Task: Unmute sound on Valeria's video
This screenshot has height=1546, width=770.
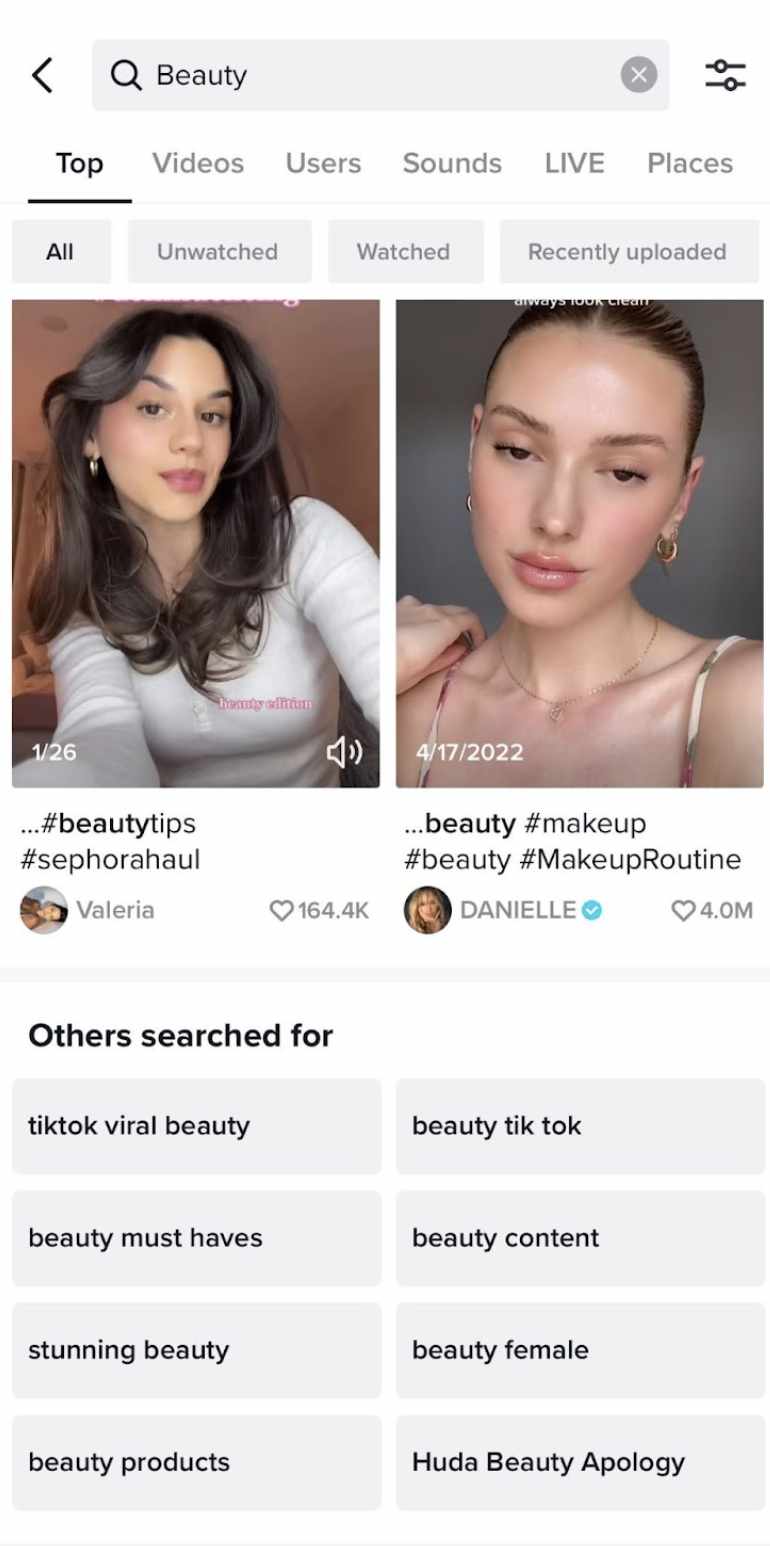Action: (x=344, y=752)
